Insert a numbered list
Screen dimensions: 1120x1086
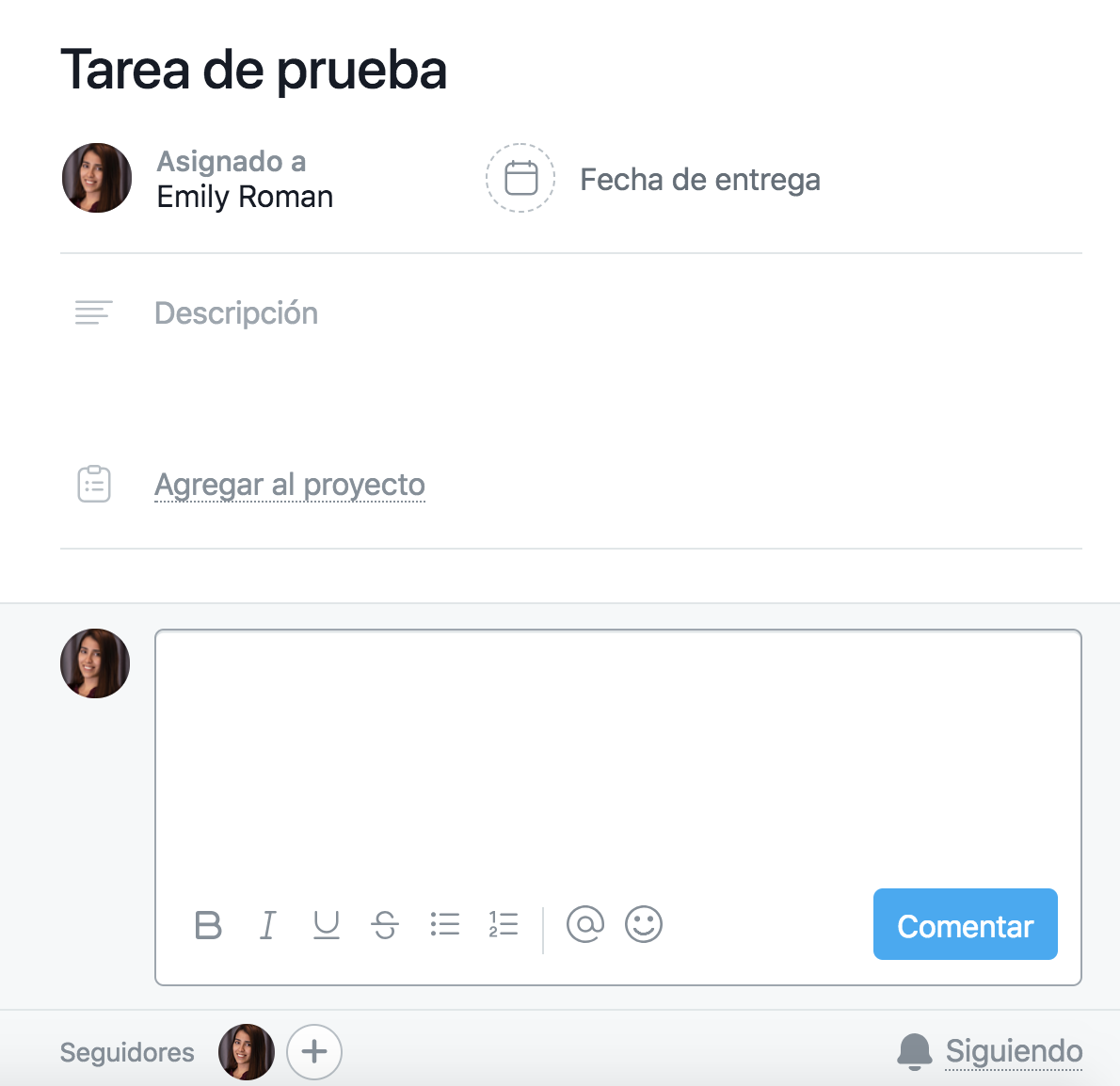click(504, 924)
